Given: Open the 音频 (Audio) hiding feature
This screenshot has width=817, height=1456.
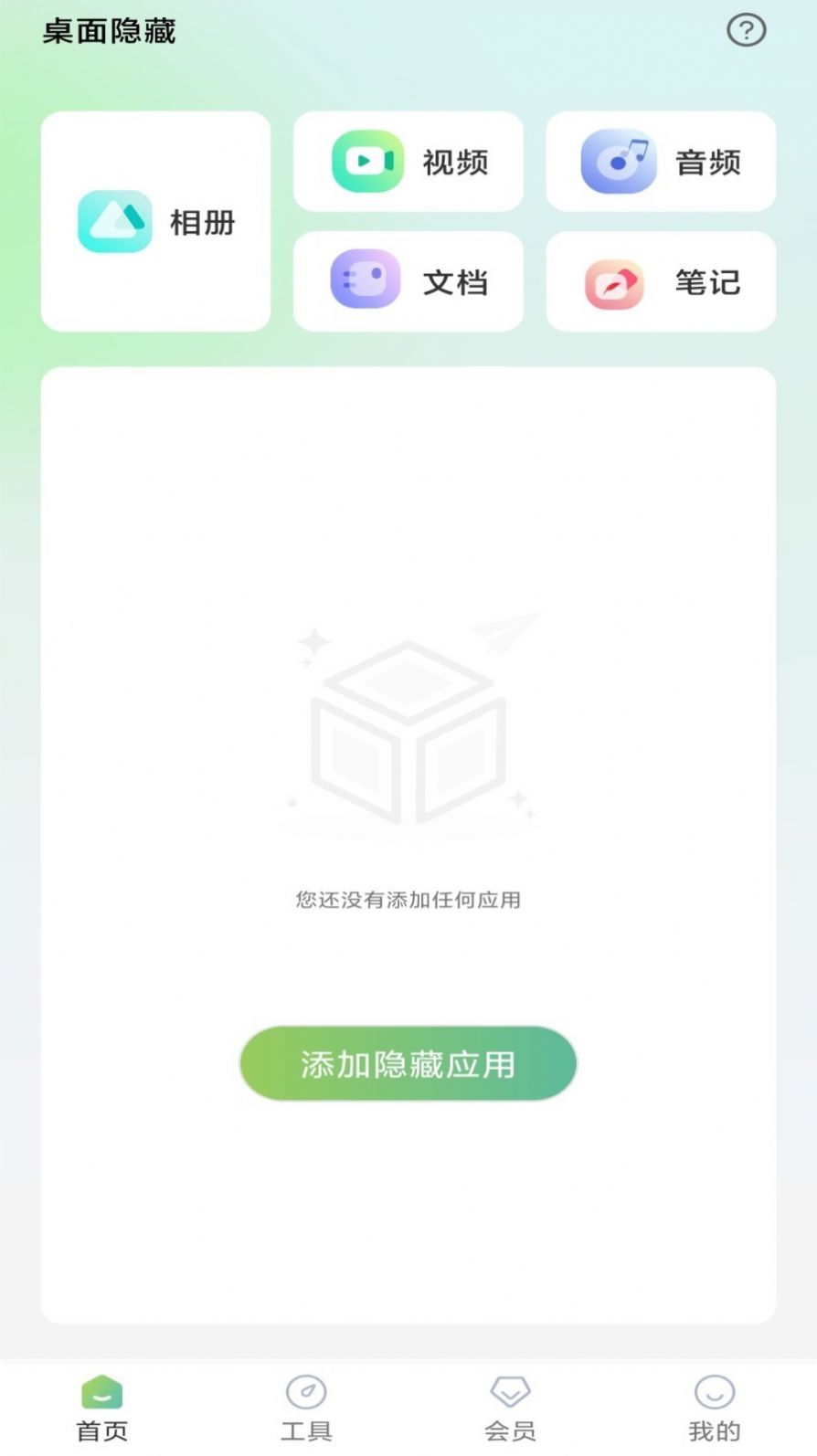Looking at the screenshot, I should point(660,162).
